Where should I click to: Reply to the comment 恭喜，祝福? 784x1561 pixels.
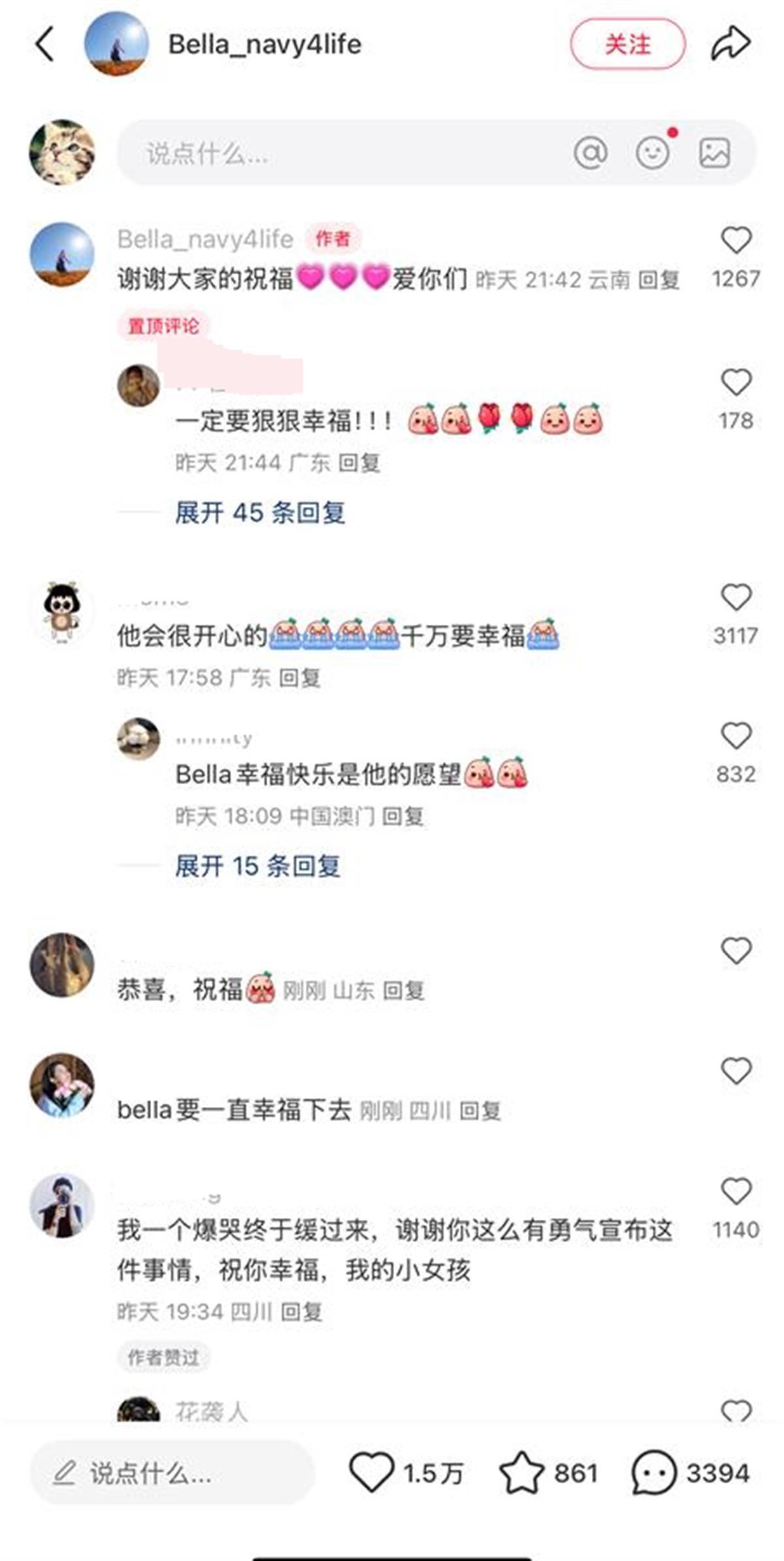tap(403, 991)
